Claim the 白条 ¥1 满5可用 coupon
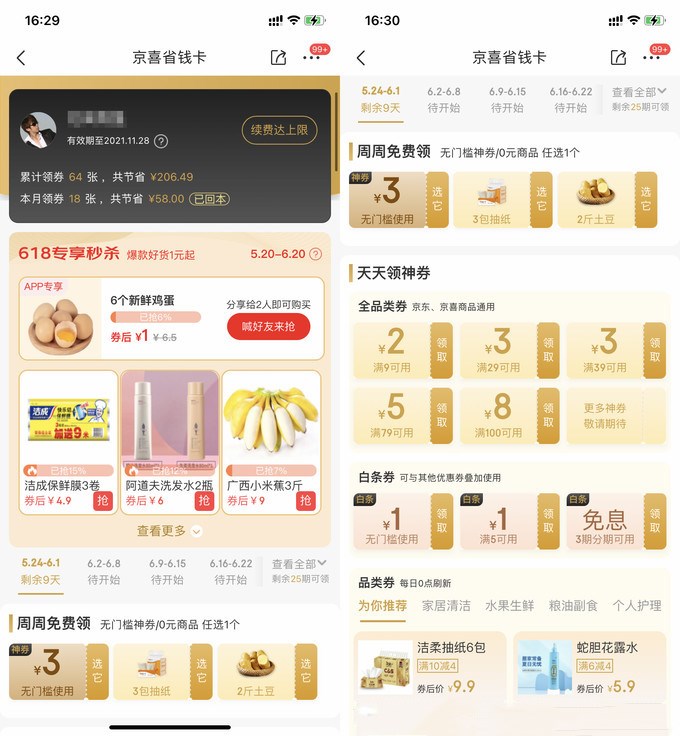This screenshot has height=736, width=680. coord(548,521)
